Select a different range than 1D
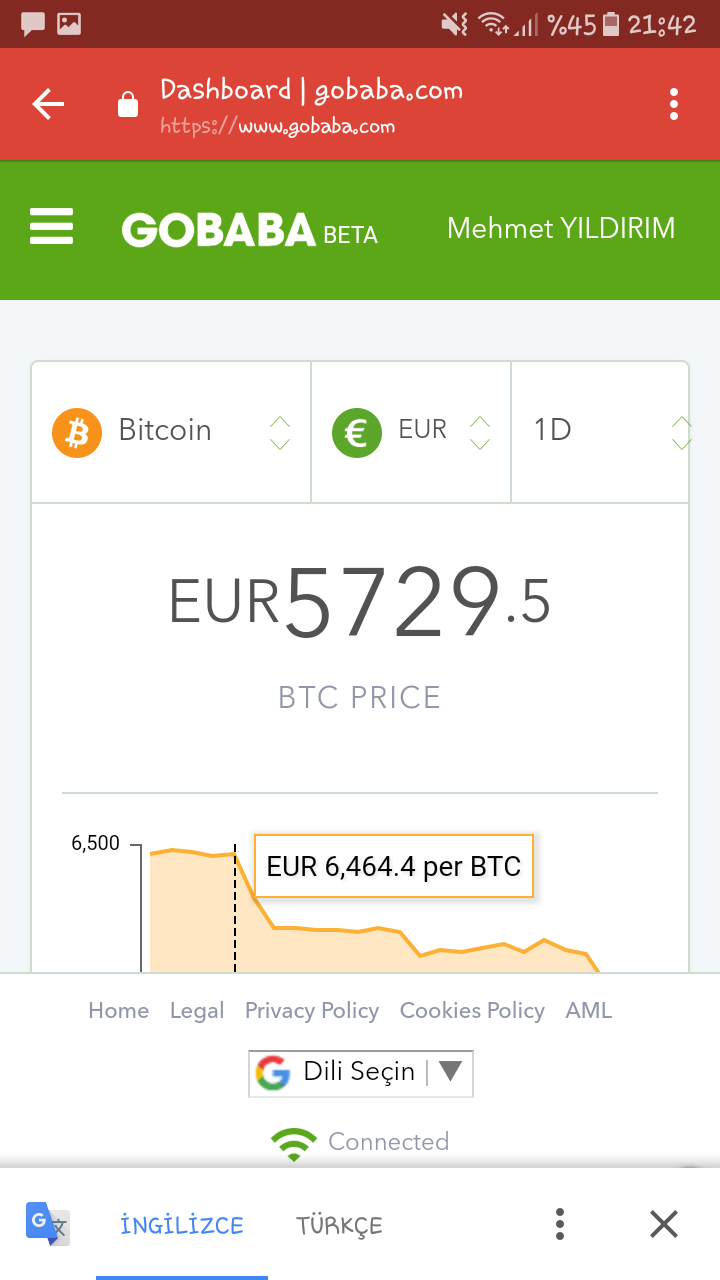Screen dimensions: 720x1280 point(600,431)
